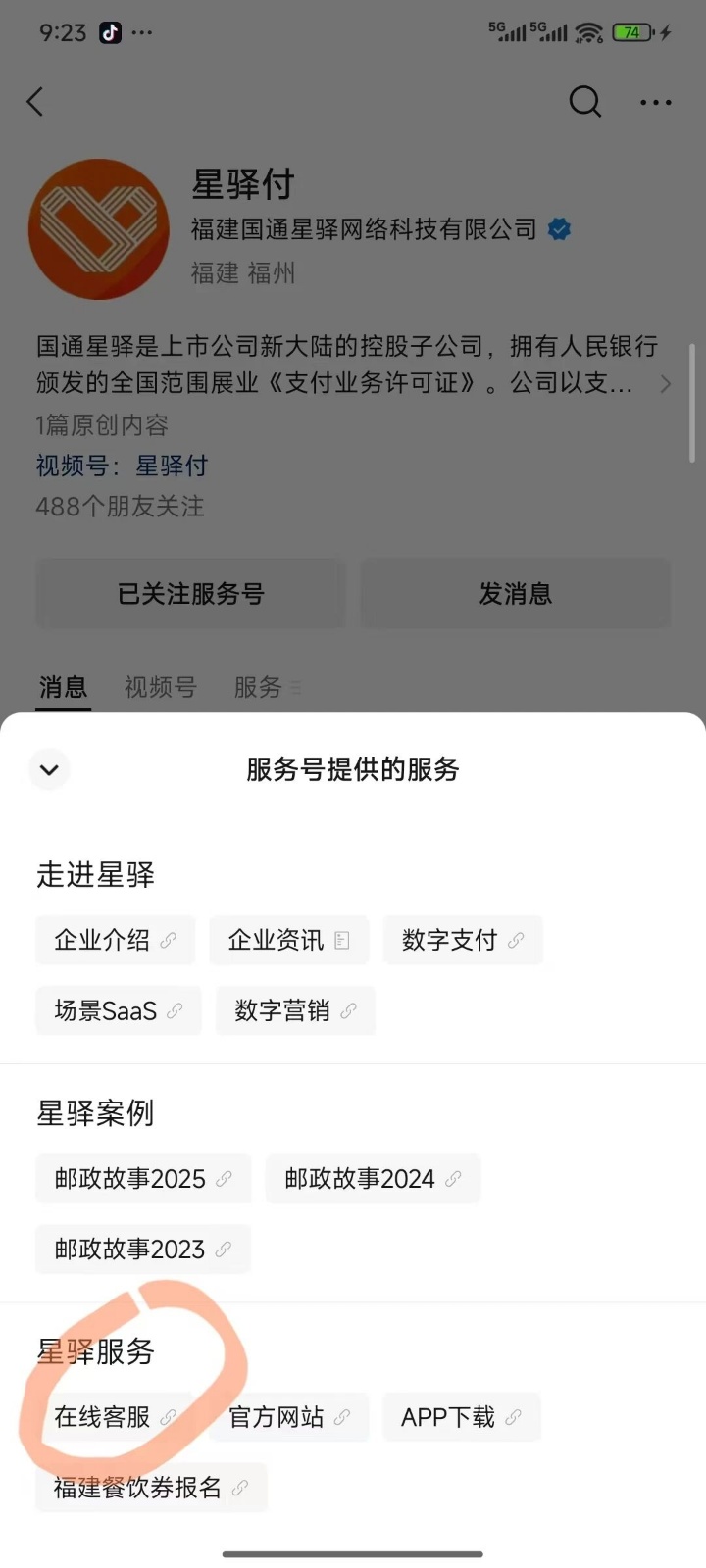
Task: Contact 在线客服 online support
Action: 115,1417
